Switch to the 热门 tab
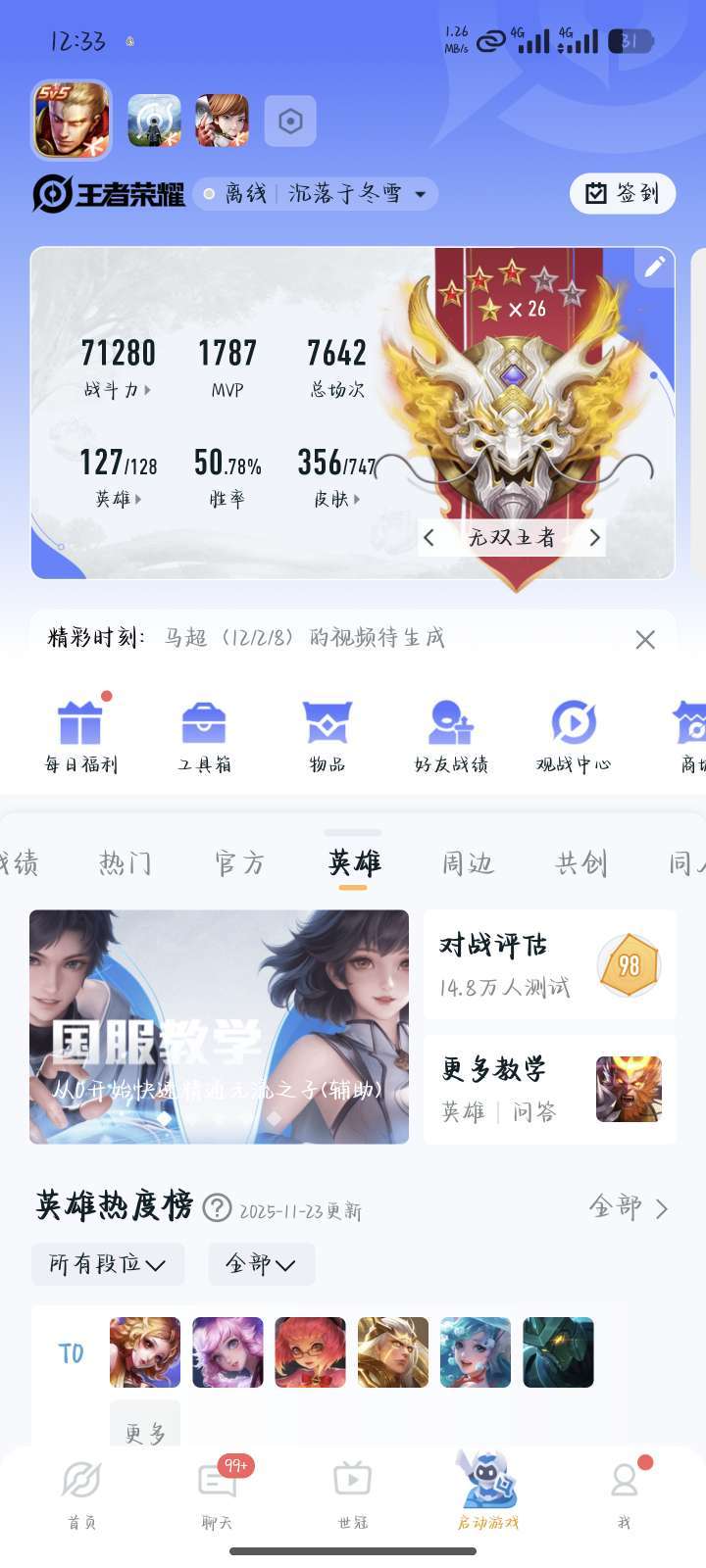The width and height of the screenshot is (706, 1568). pyautogui.click(x=126, y=863)
